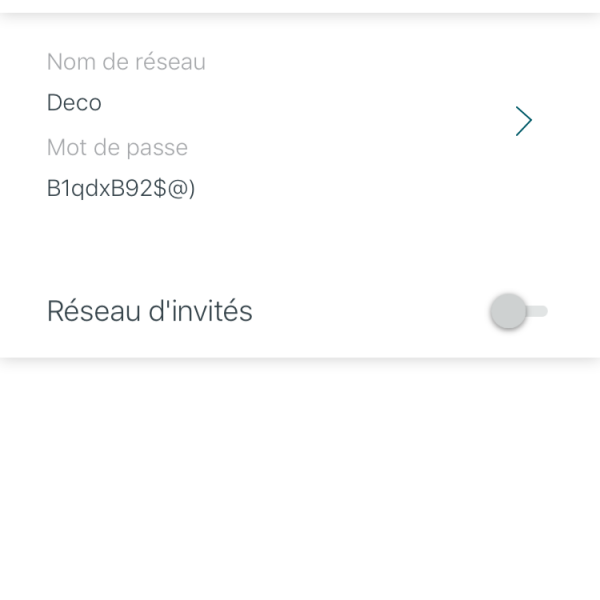
Task: Open the Deco network details chevron
Action: pyautogui.click(x=523, y=122)
